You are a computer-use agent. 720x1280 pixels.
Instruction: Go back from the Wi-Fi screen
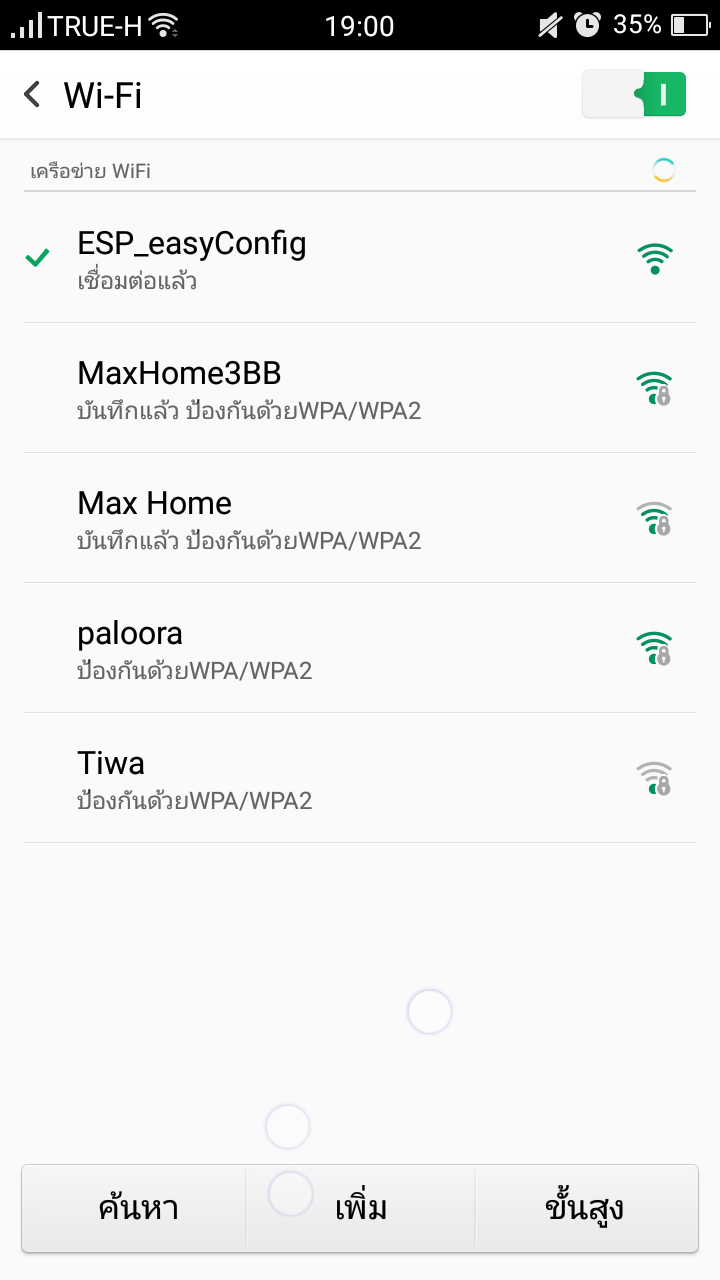33,95
